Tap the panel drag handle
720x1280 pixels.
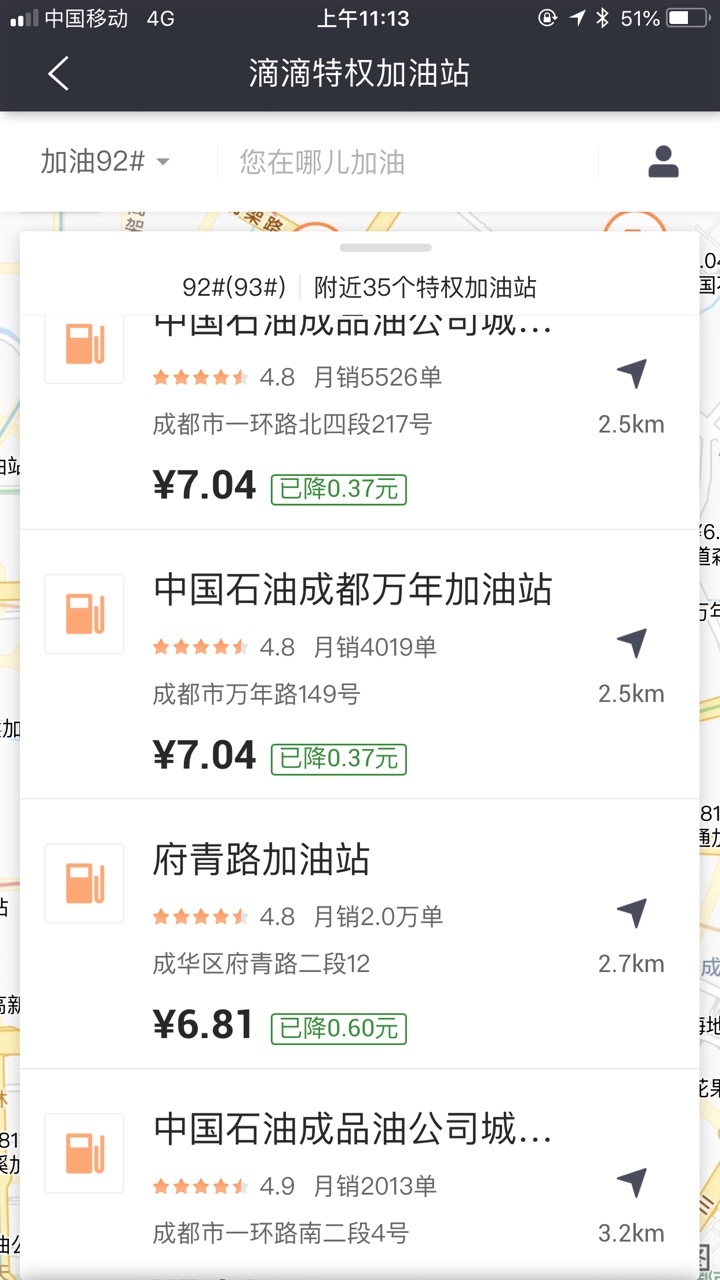point(385,247)
